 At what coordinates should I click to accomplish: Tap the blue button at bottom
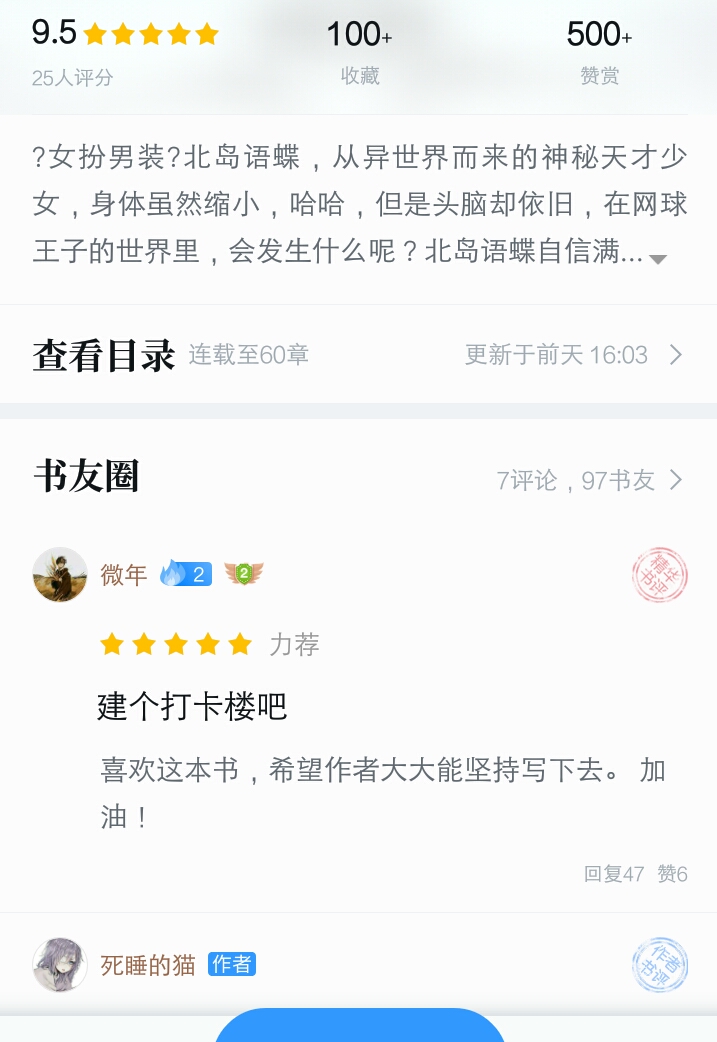[360, 1026]
